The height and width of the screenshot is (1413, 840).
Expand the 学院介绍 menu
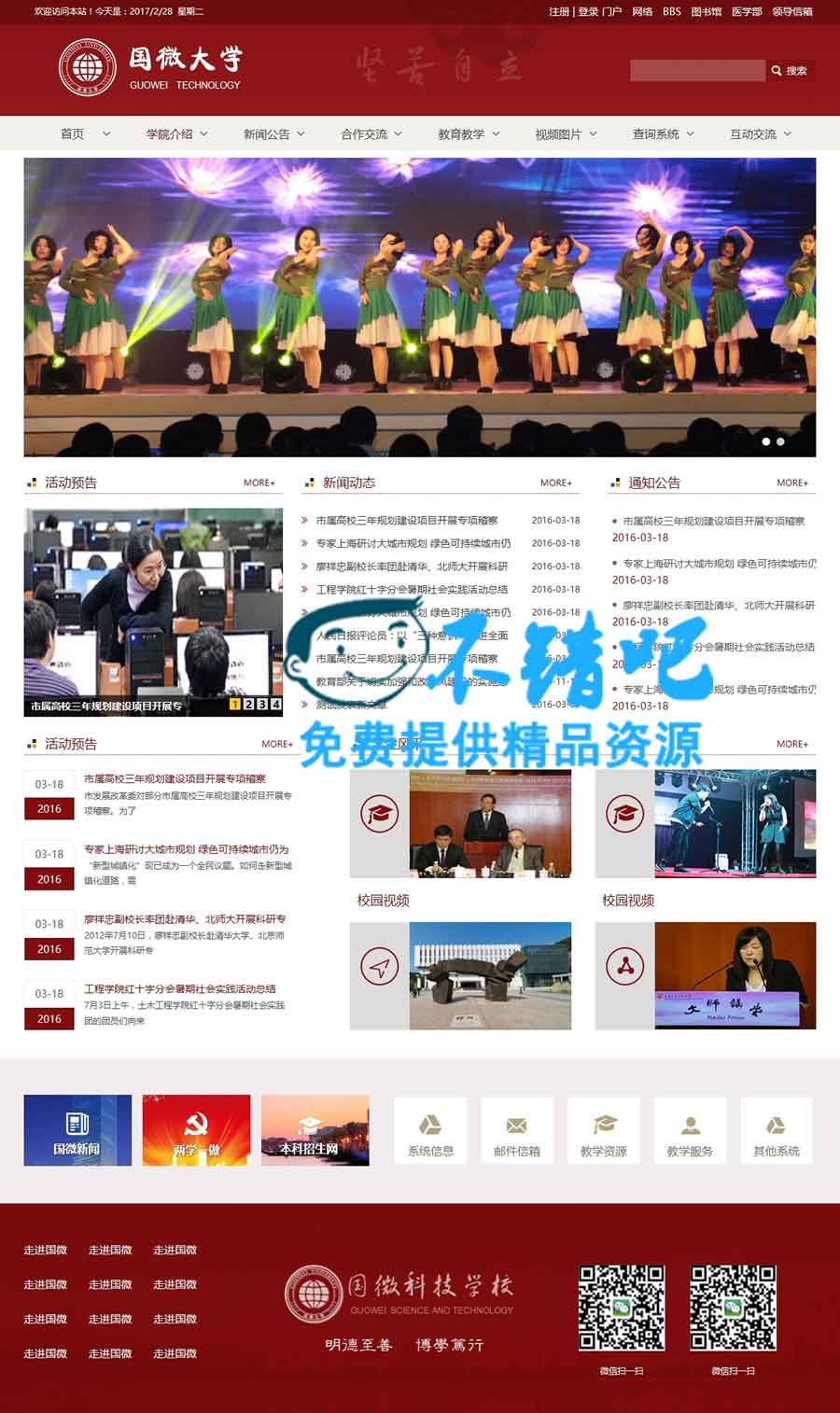coord(170,134)
